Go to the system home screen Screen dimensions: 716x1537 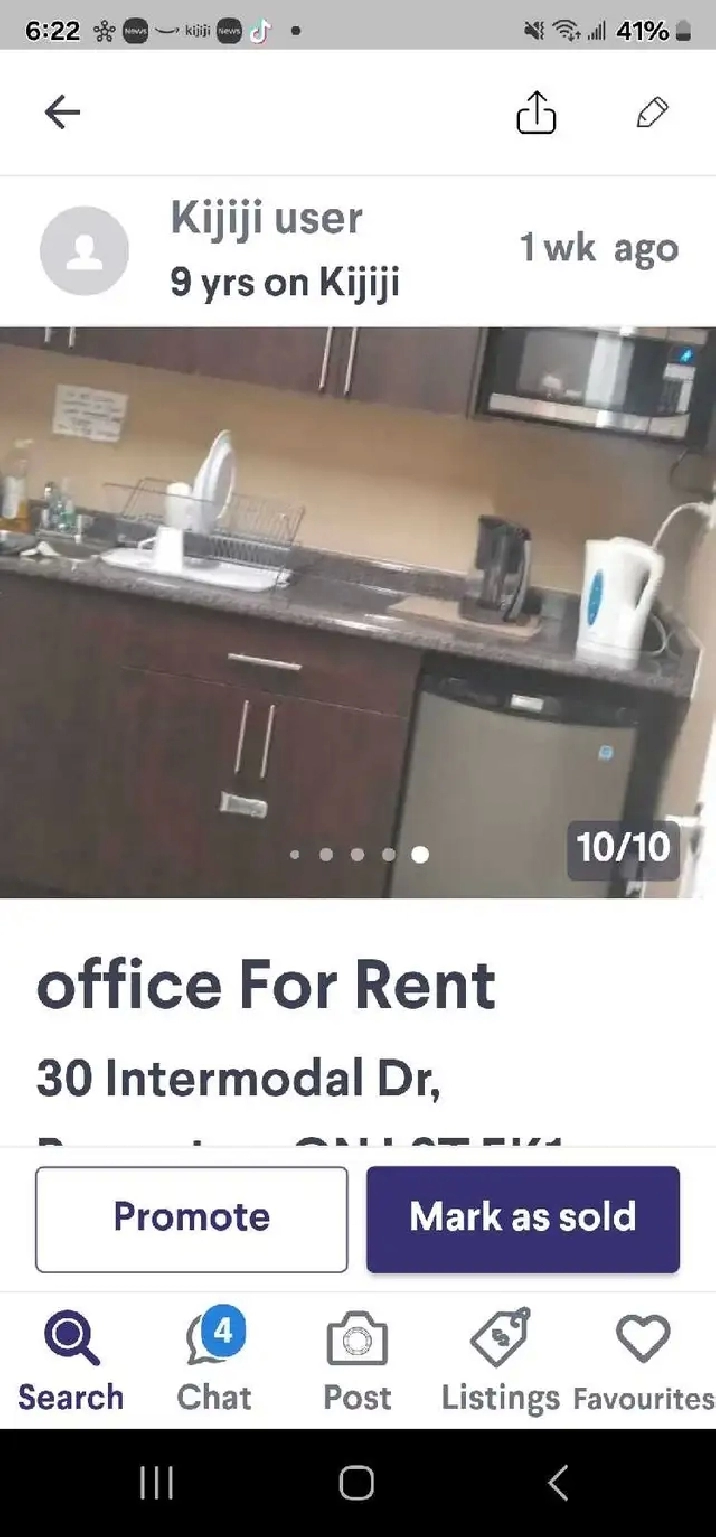357,1483
